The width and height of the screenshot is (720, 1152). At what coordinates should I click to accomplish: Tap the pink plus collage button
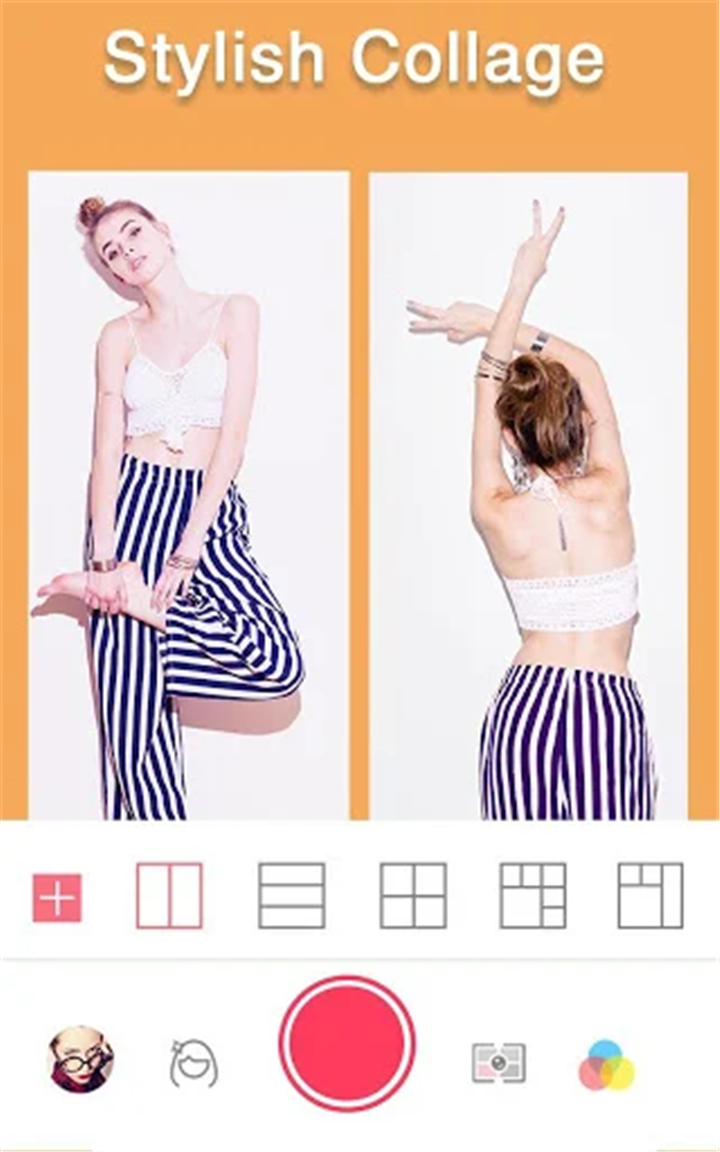[x=57, y=897]
